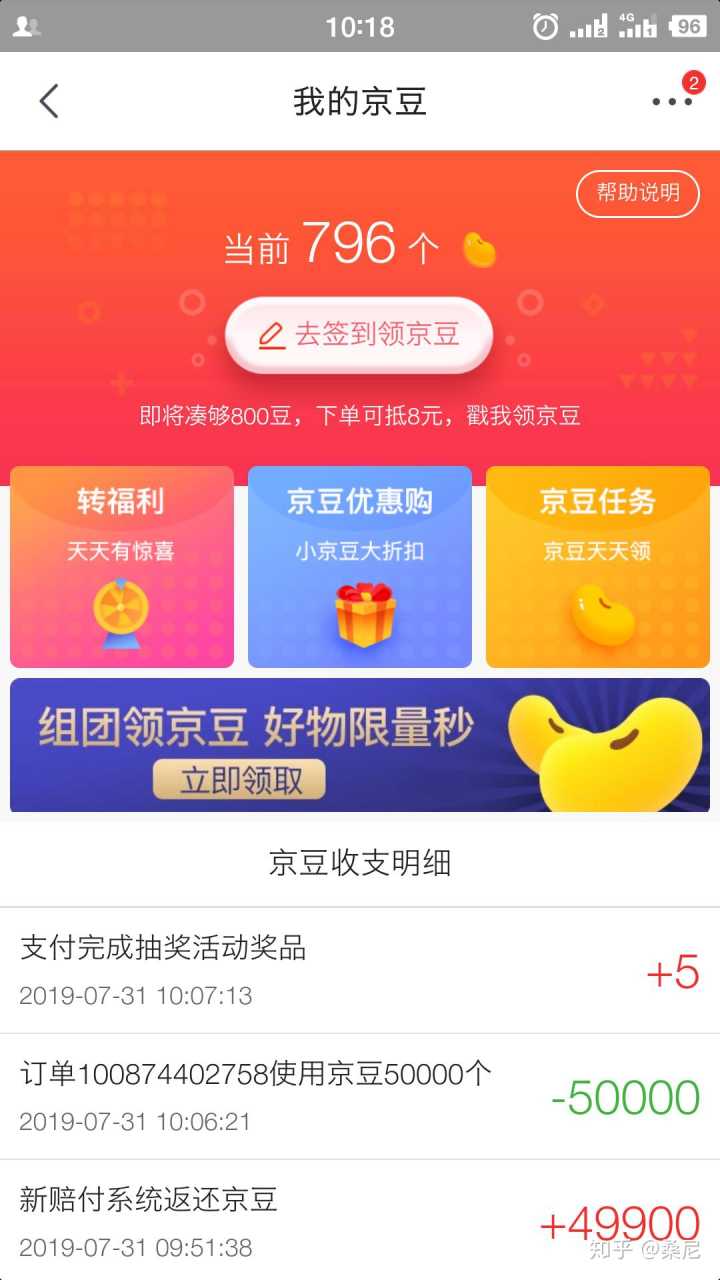Open the 京豆优惠购 card
This screenshot has height=1280, width=720.
pos(360,566)
